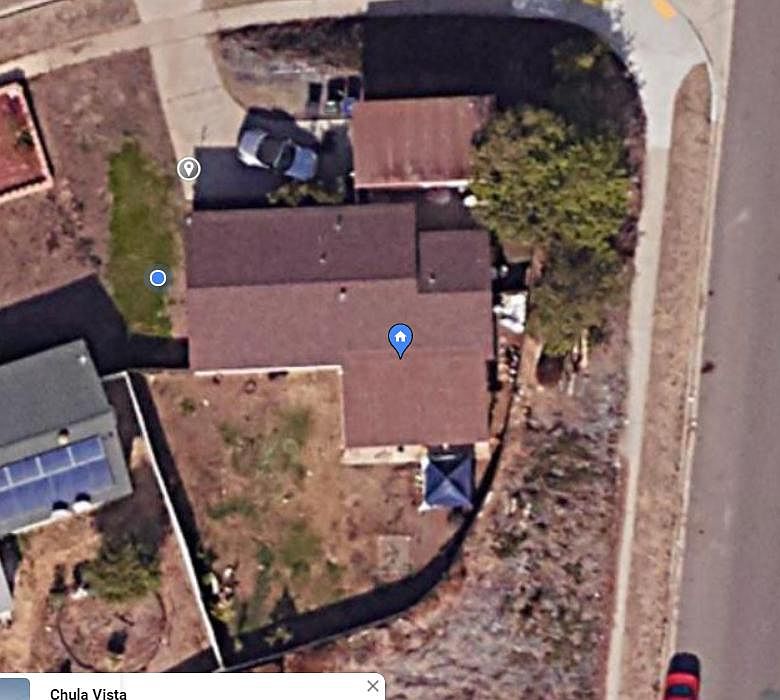Select the grey location pin marker
Image resolution: width=780 pixels, height=700 pixels.
188,168
